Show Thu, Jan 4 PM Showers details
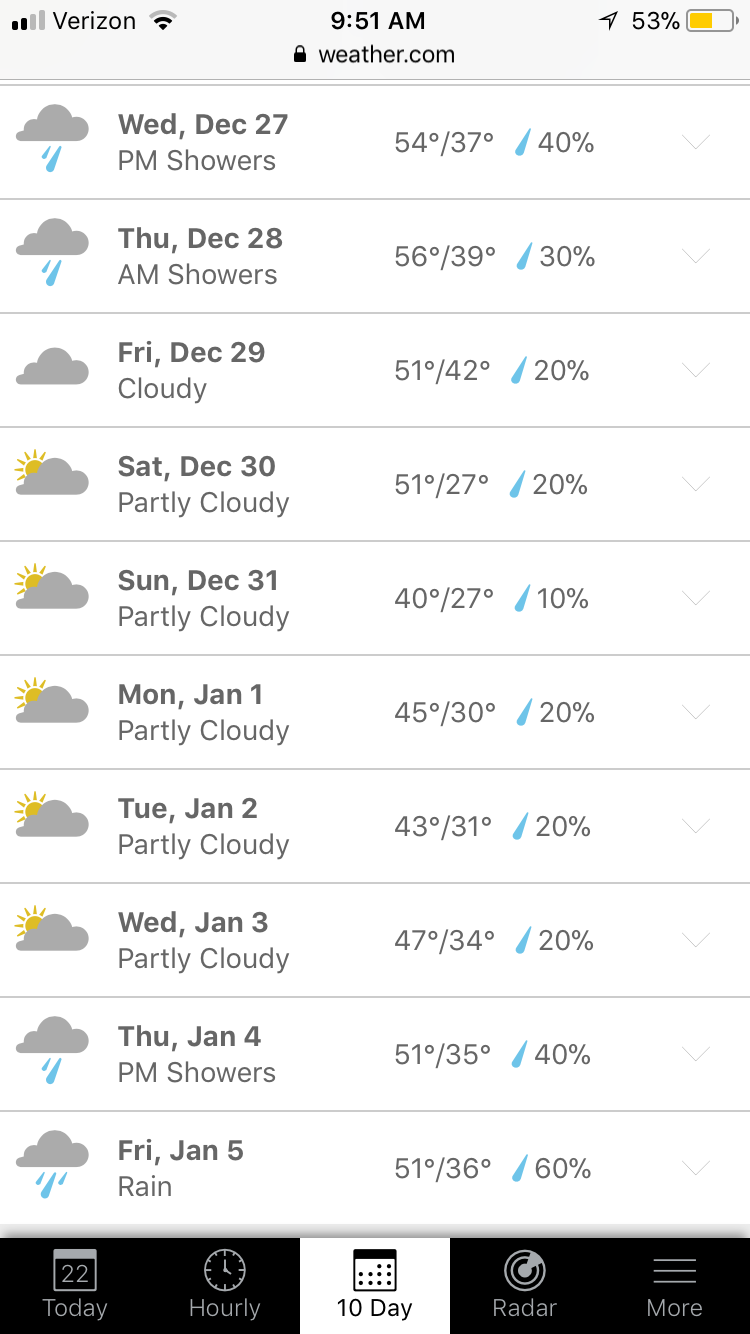Viewport: 750px width, 1334px height. point(375,1055)
